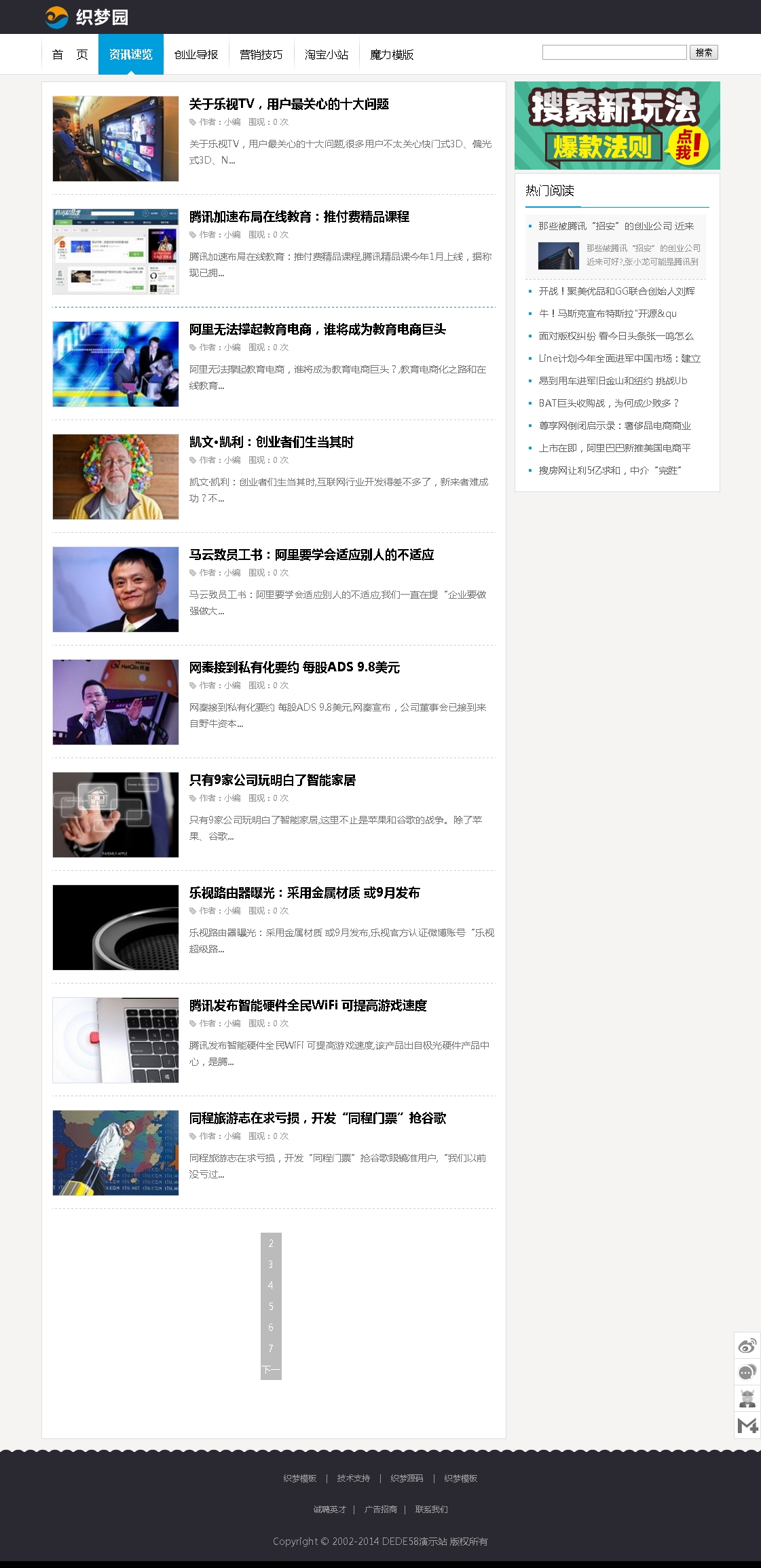Screen dimensions: 761x1568
Task: Open 只有9家公司玩明白了智能家居 article
Action: click(272, 780)
